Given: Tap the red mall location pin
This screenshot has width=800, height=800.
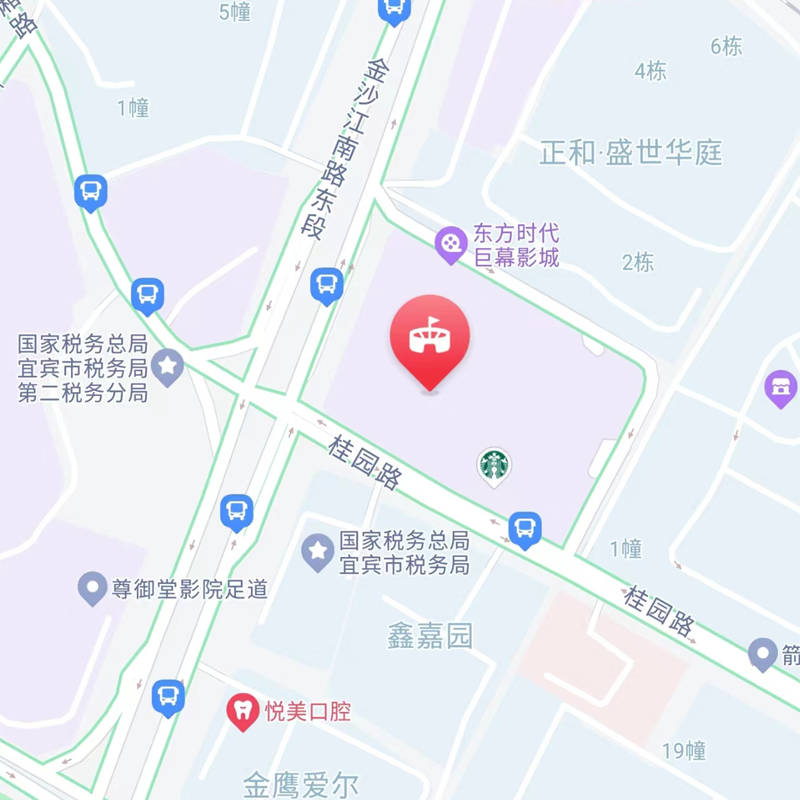Looking at the screenshot, I should [x=430, y=336].
